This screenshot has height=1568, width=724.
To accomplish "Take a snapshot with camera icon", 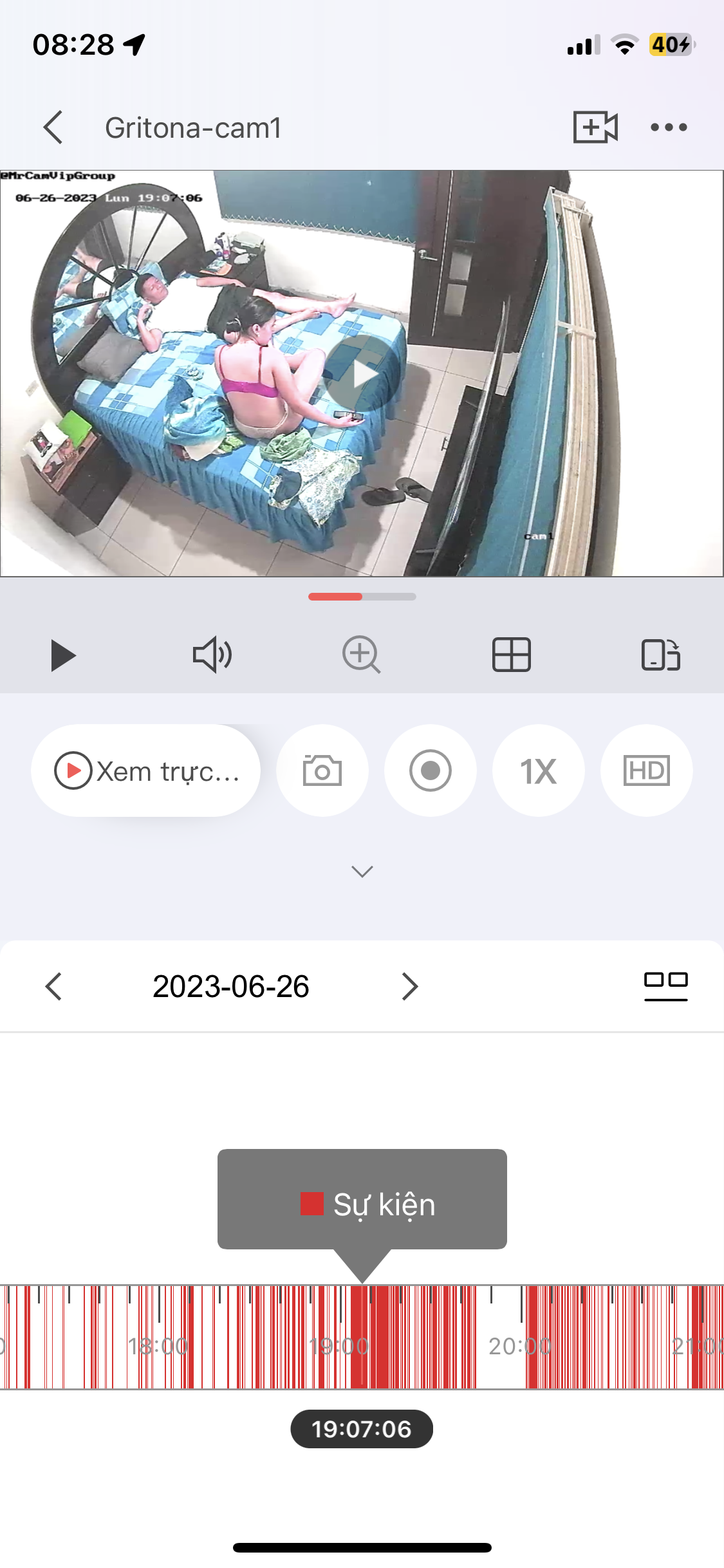I will click(322, 770).
